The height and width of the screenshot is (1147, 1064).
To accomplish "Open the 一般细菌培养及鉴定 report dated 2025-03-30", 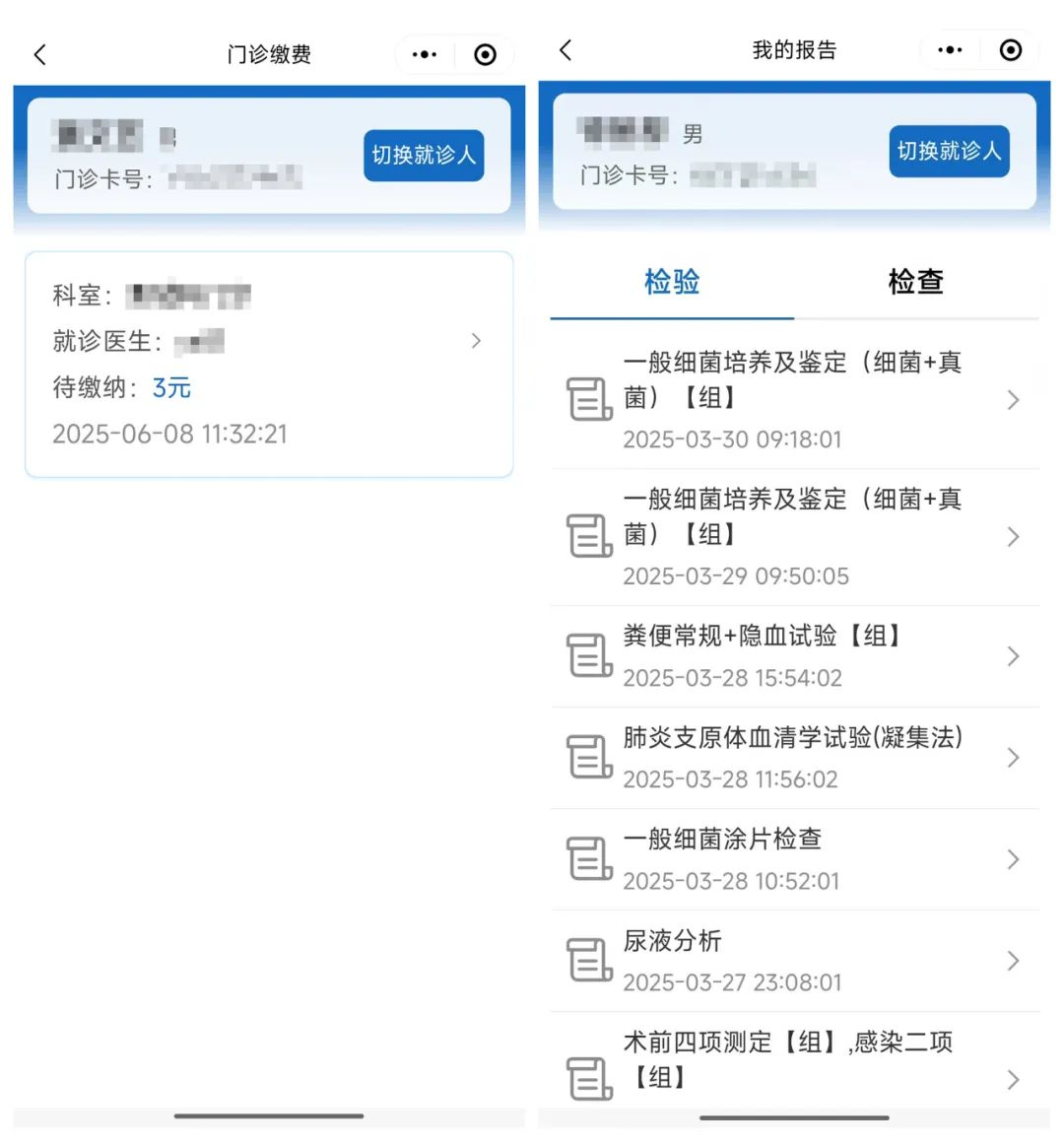I will pos(794,400).
